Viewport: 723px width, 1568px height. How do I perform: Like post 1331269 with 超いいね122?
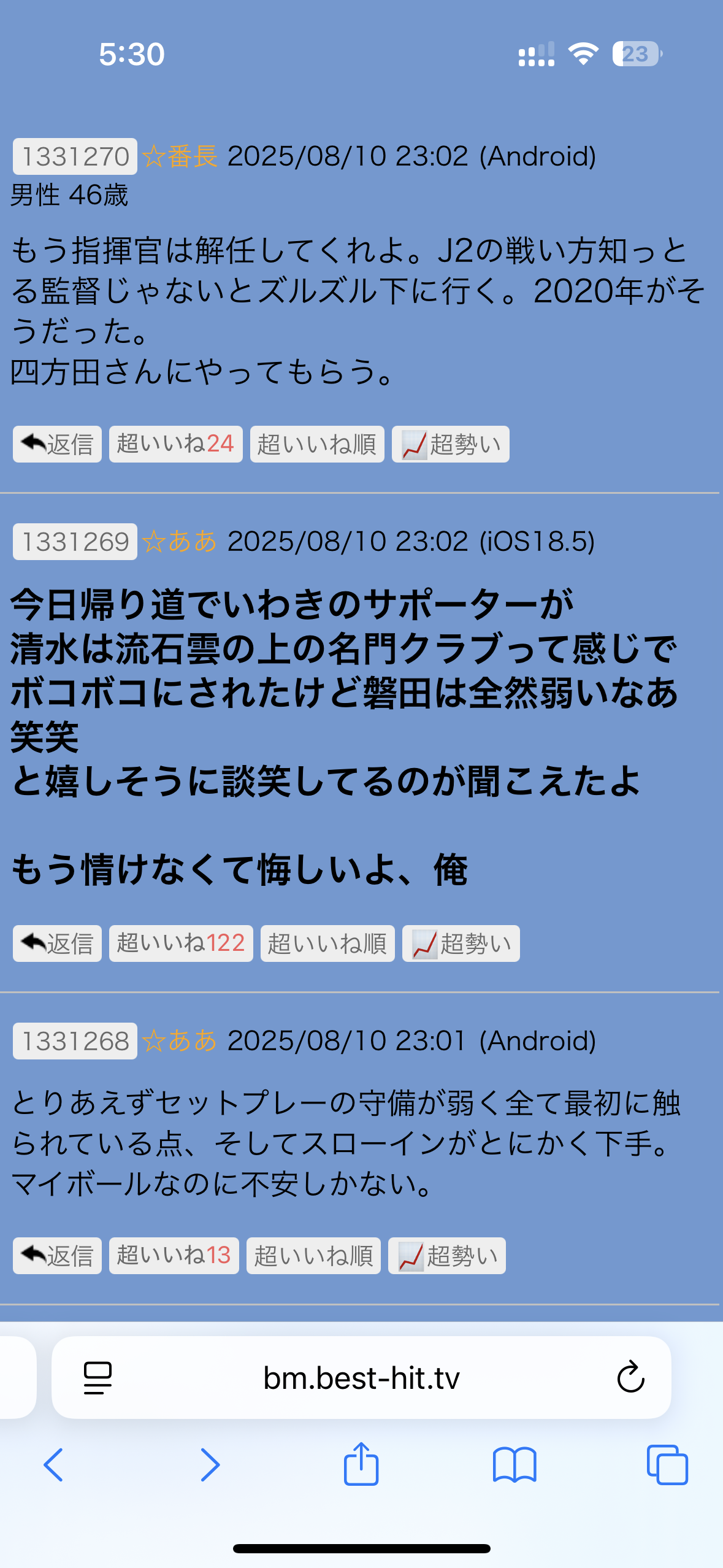point(181,943)
